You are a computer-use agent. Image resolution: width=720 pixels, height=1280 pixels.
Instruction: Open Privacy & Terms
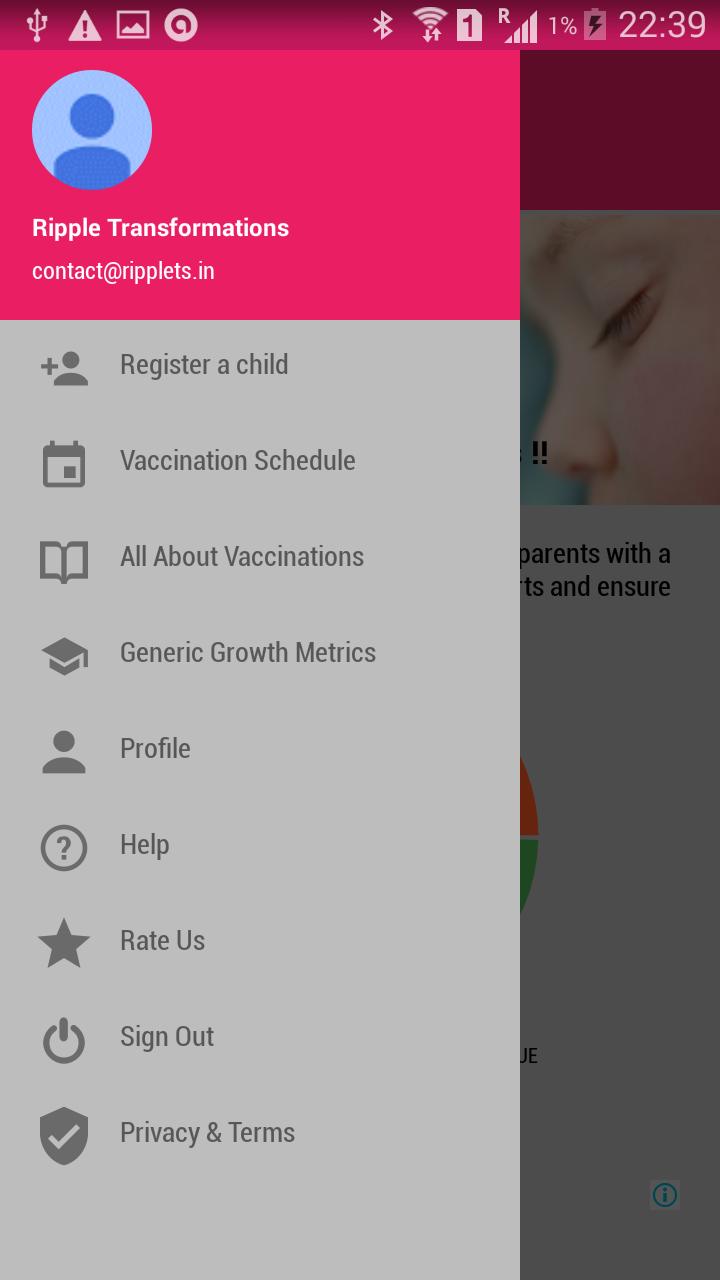click(207, 1133)
